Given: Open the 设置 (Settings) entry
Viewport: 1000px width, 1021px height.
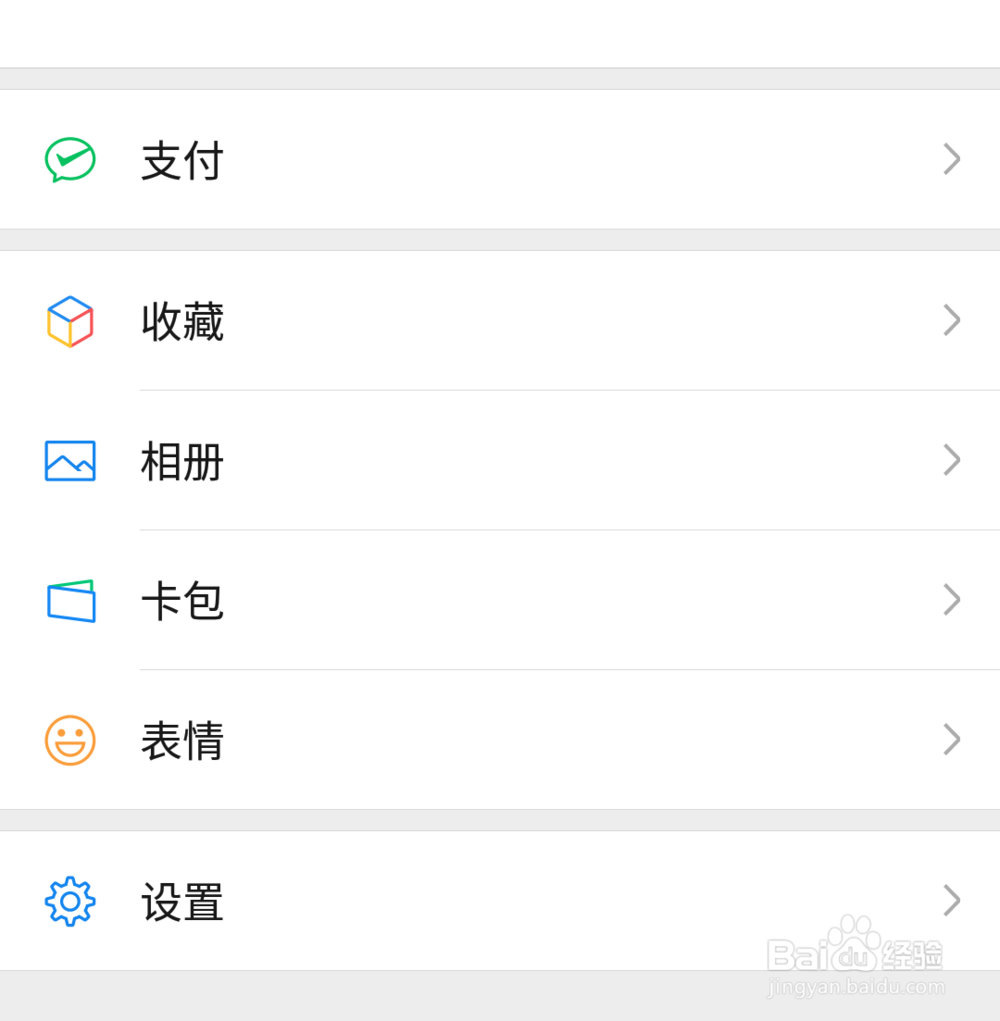Looking at the screenshot, I should (183, 903).
